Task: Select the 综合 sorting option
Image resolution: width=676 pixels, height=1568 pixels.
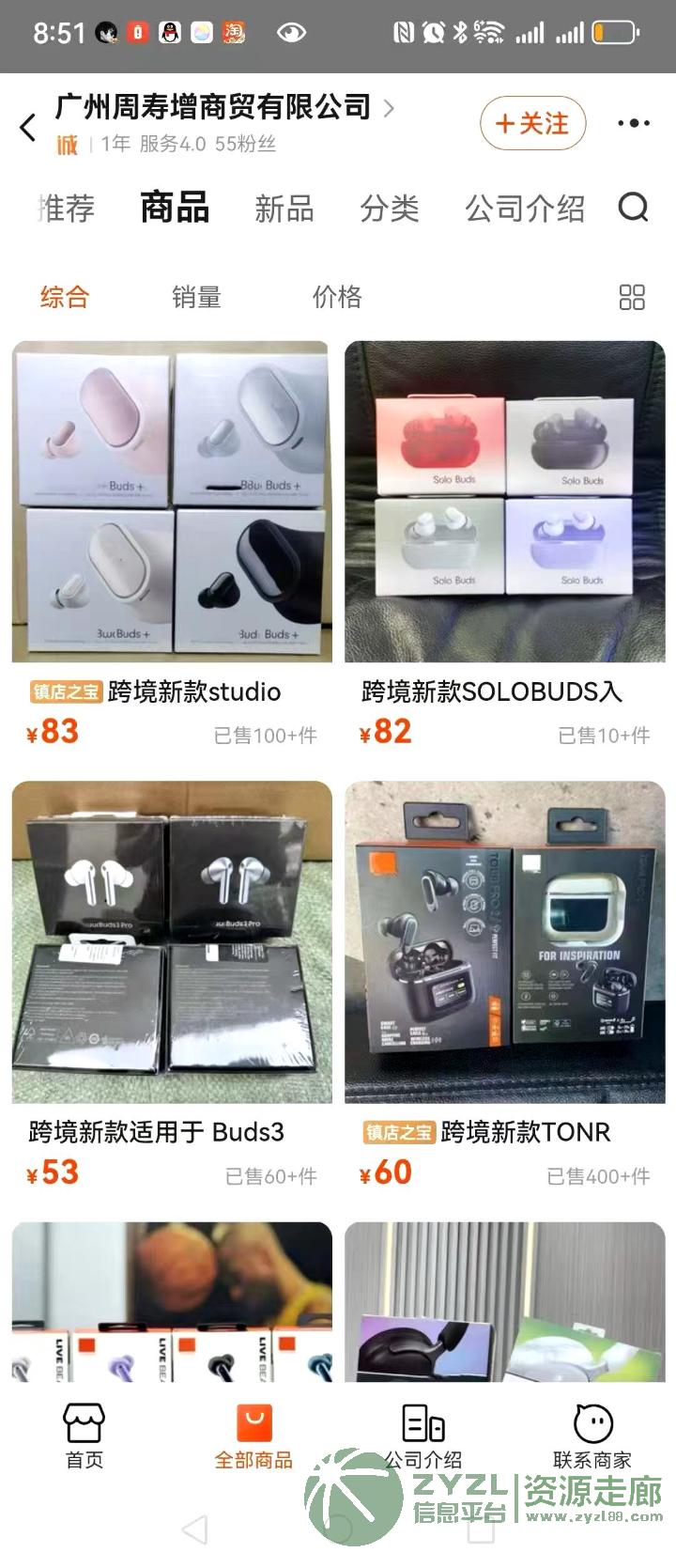Action: (x=64, y=298)
